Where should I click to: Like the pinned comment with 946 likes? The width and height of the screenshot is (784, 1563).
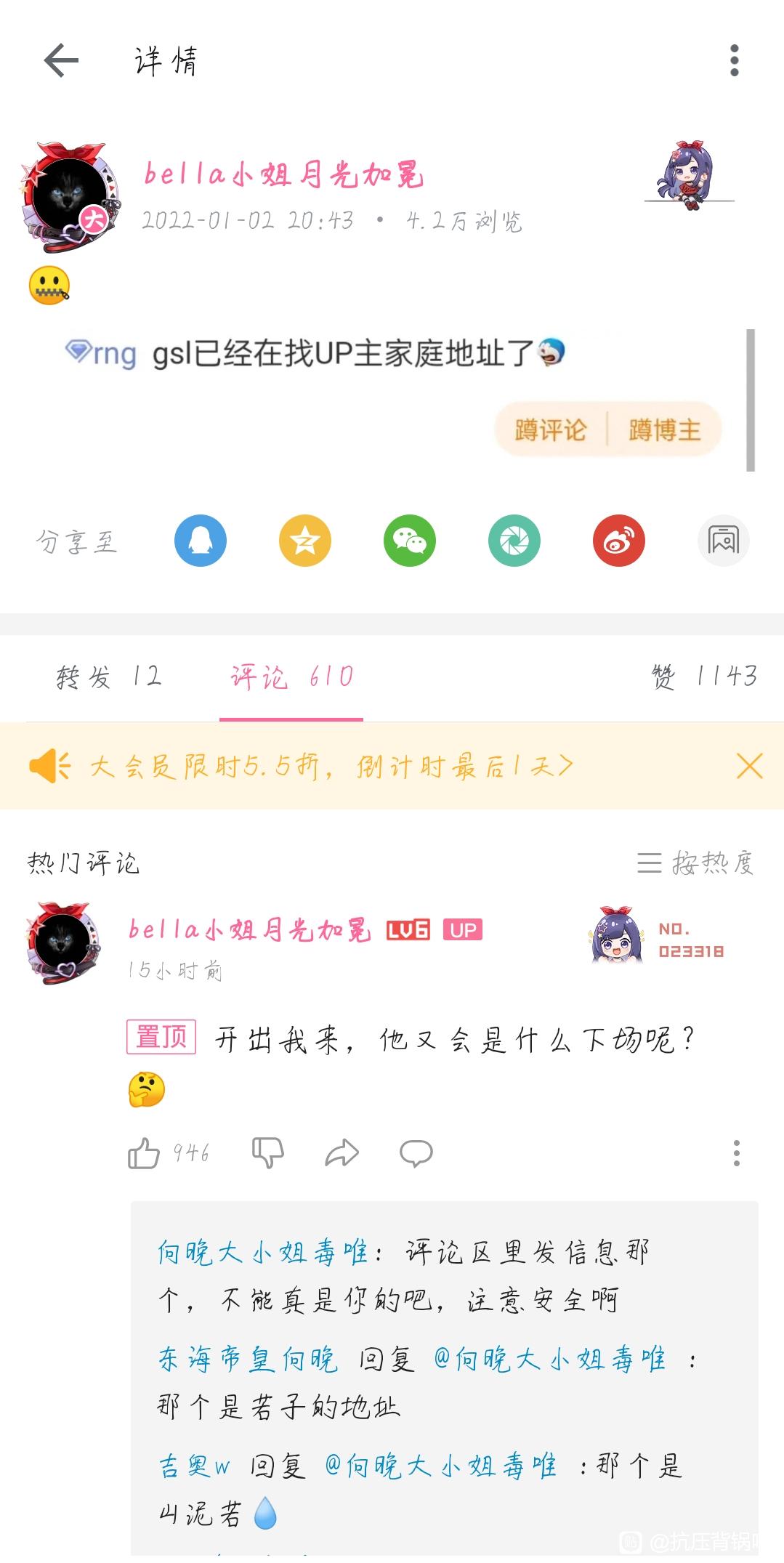click(144, 1153)
